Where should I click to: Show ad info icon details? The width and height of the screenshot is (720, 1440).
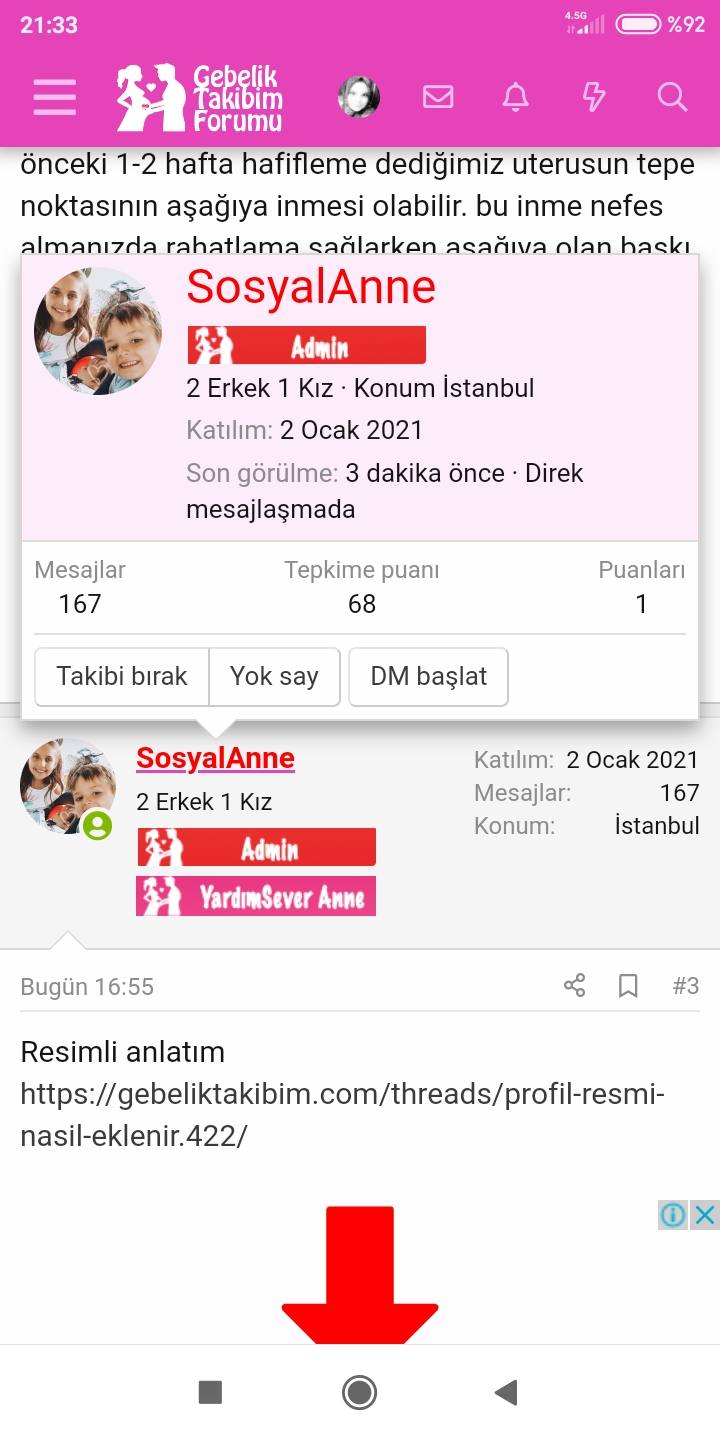[x=673, y=1215]
